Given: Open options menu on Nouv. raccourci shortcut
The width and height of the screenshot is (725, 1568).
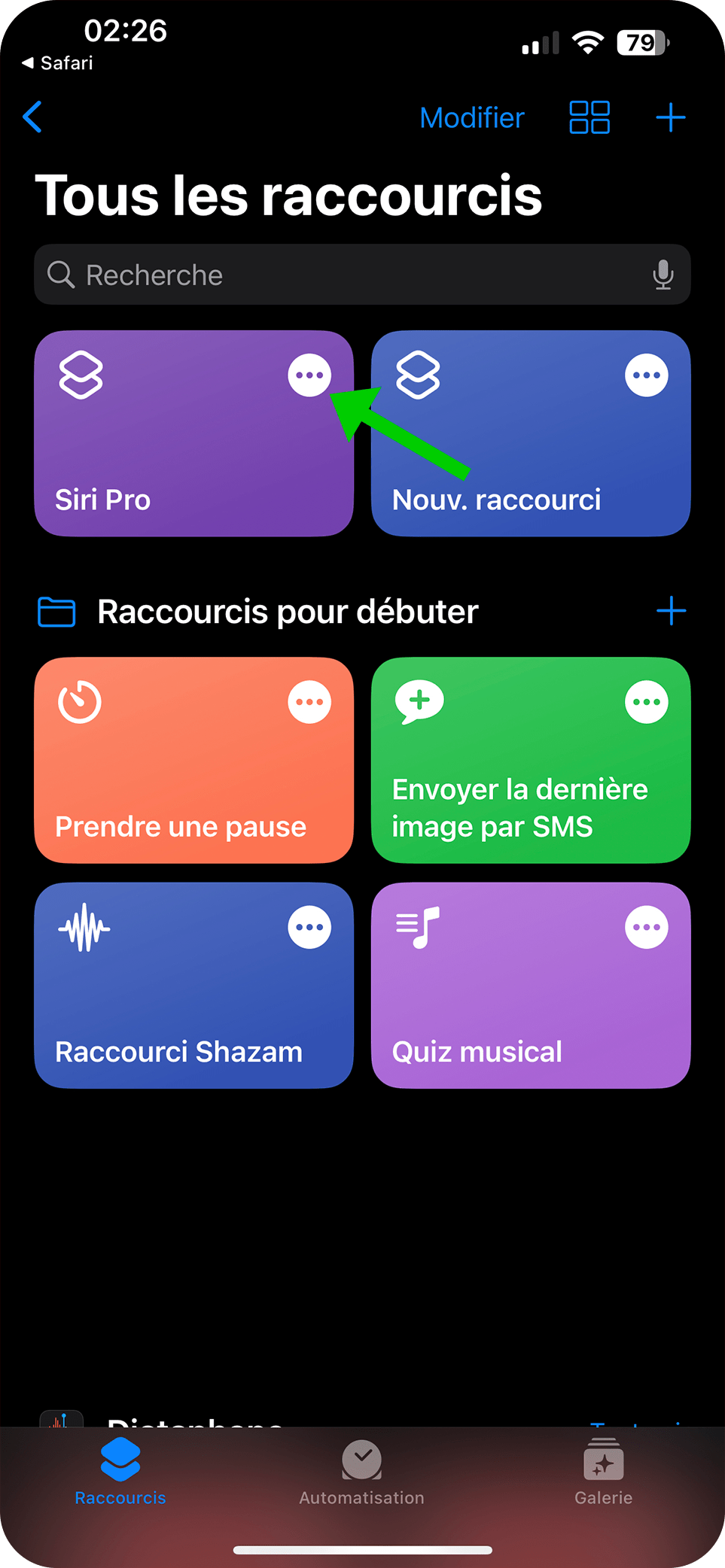Looking at the screenshot, I should point(646,374).
